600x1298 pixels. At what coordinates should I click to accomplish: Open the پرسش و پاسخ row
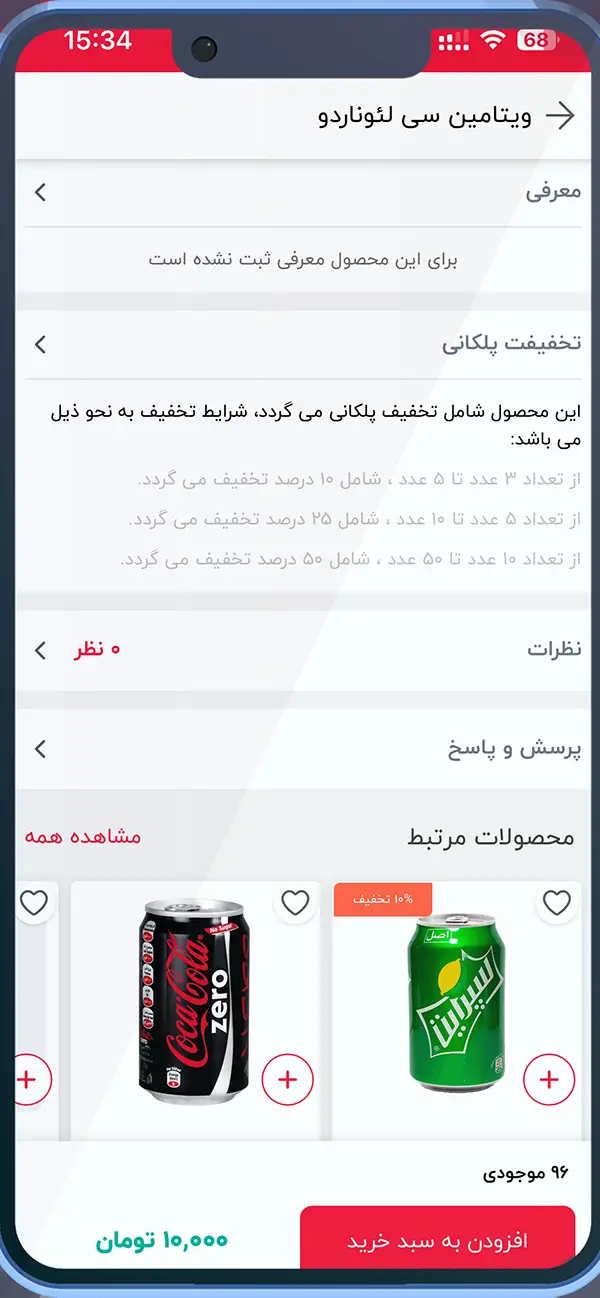pyautogui.click(x=300, y=749)
